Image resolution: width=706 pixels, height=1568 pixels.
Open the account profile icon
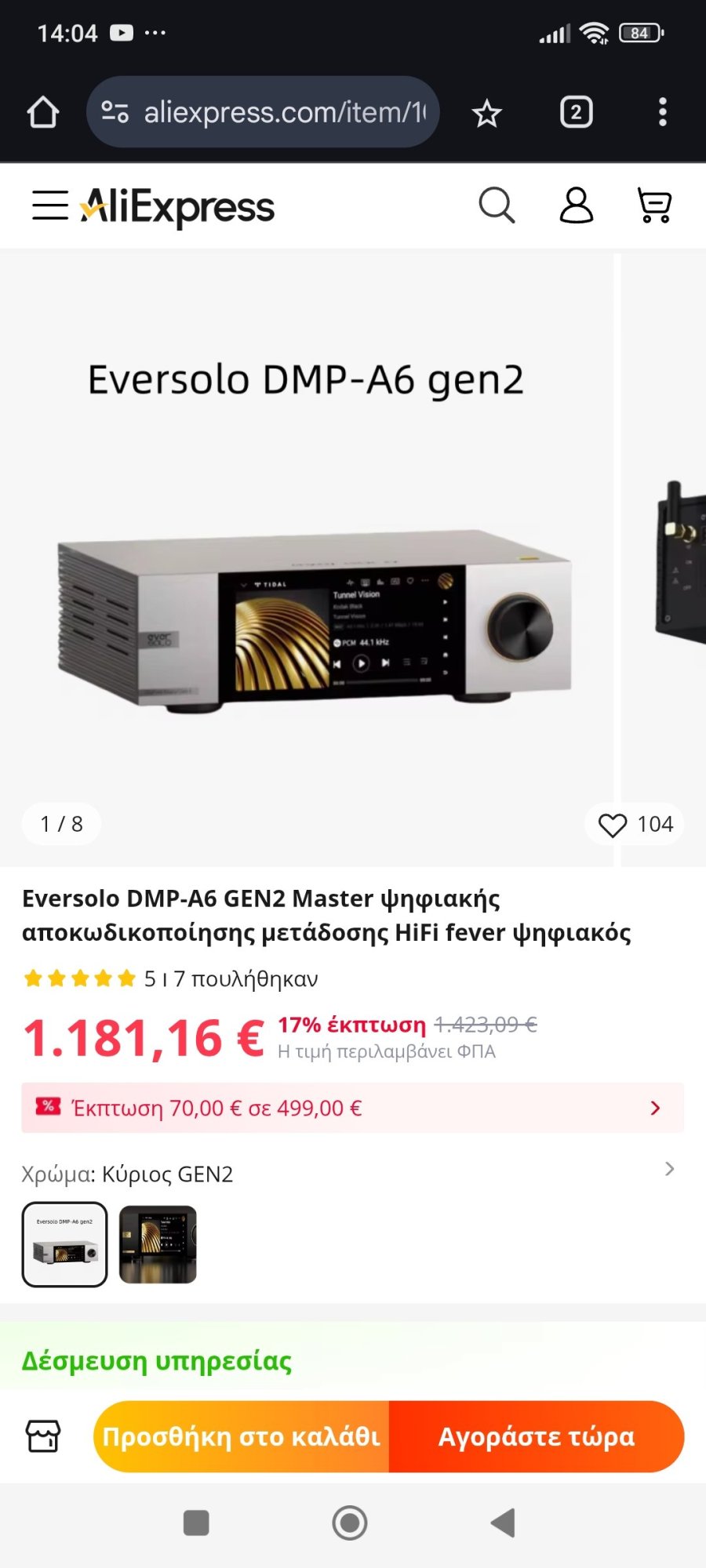(x=576, y=205)
